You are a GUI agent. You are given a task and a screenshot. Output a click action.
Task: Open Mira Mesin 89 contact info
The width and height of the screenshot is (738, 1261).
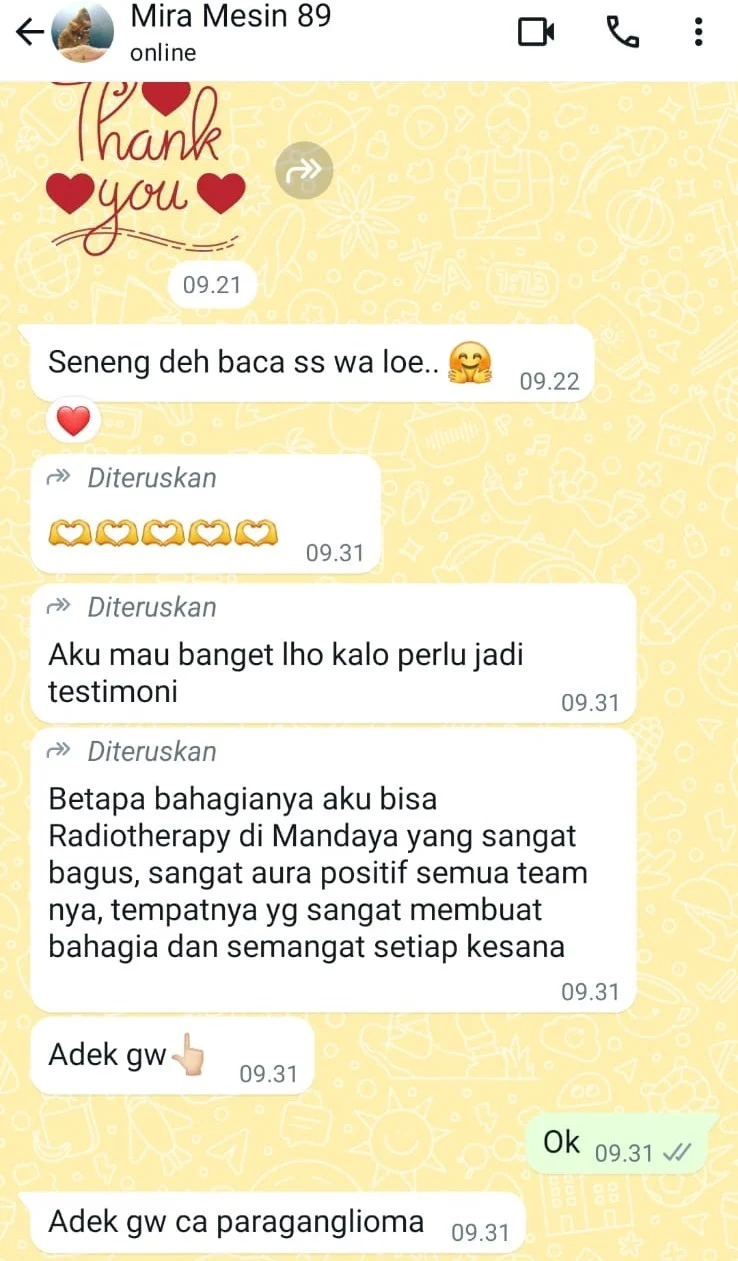tap(230, 32)
